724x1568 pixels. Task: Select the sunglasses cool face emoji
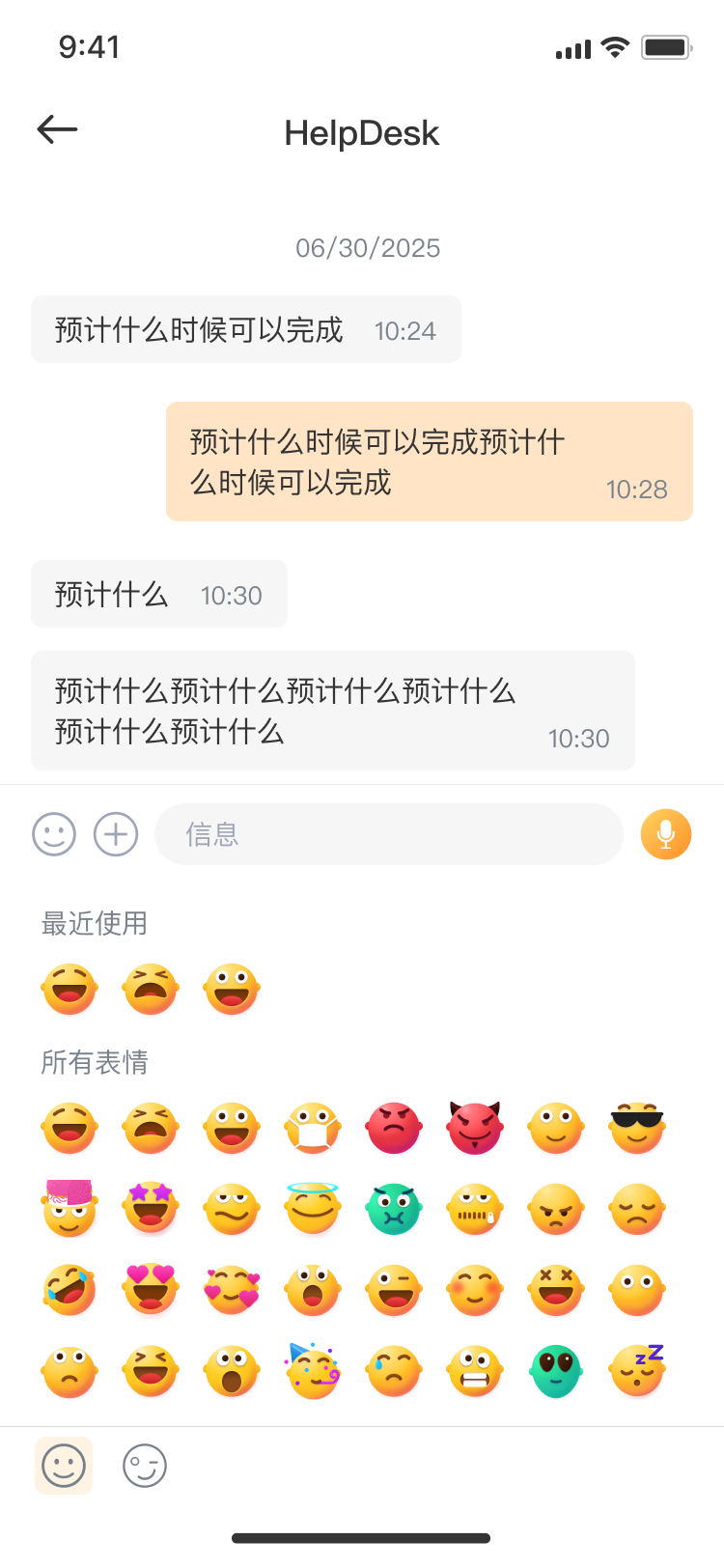[636, 1128]
